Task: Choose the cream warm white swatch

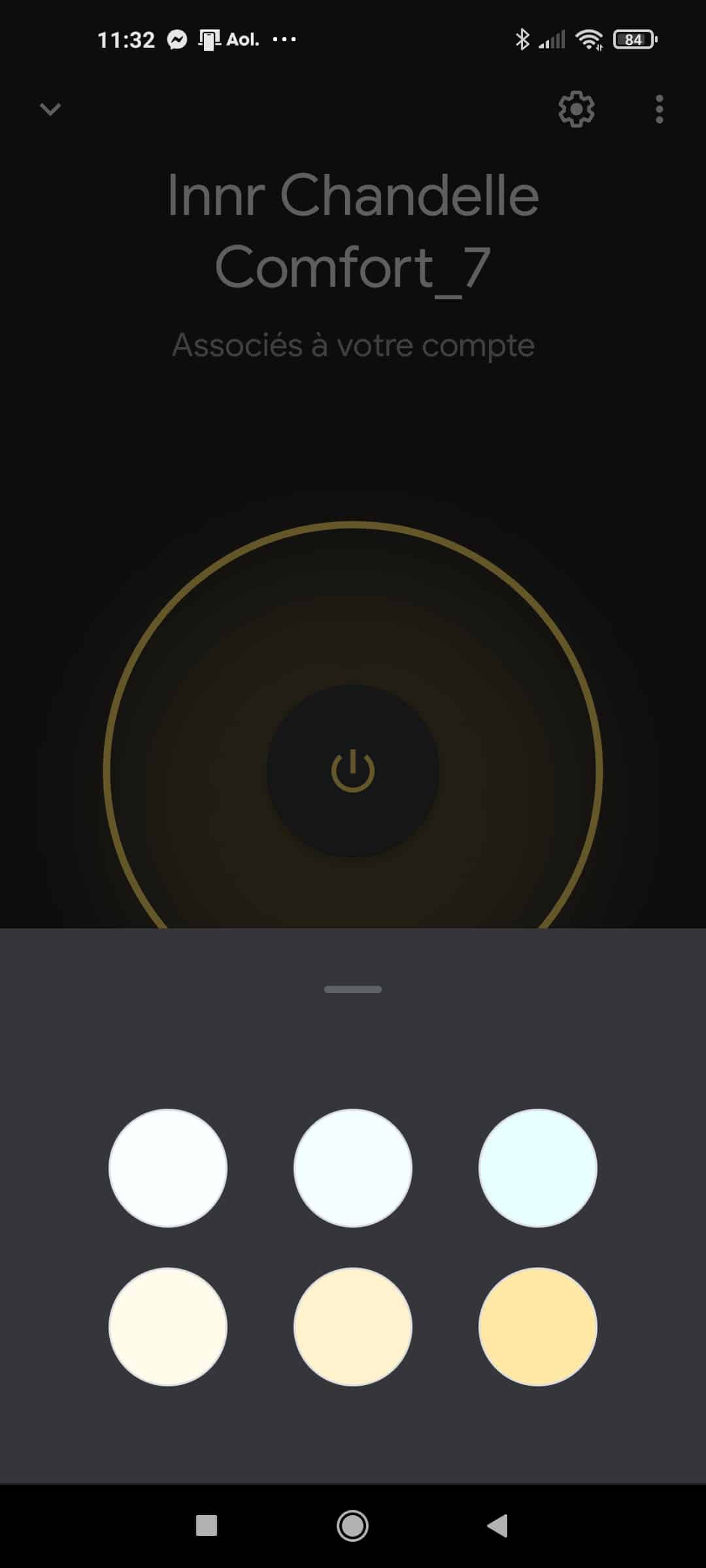Action: pos(353,1326)
